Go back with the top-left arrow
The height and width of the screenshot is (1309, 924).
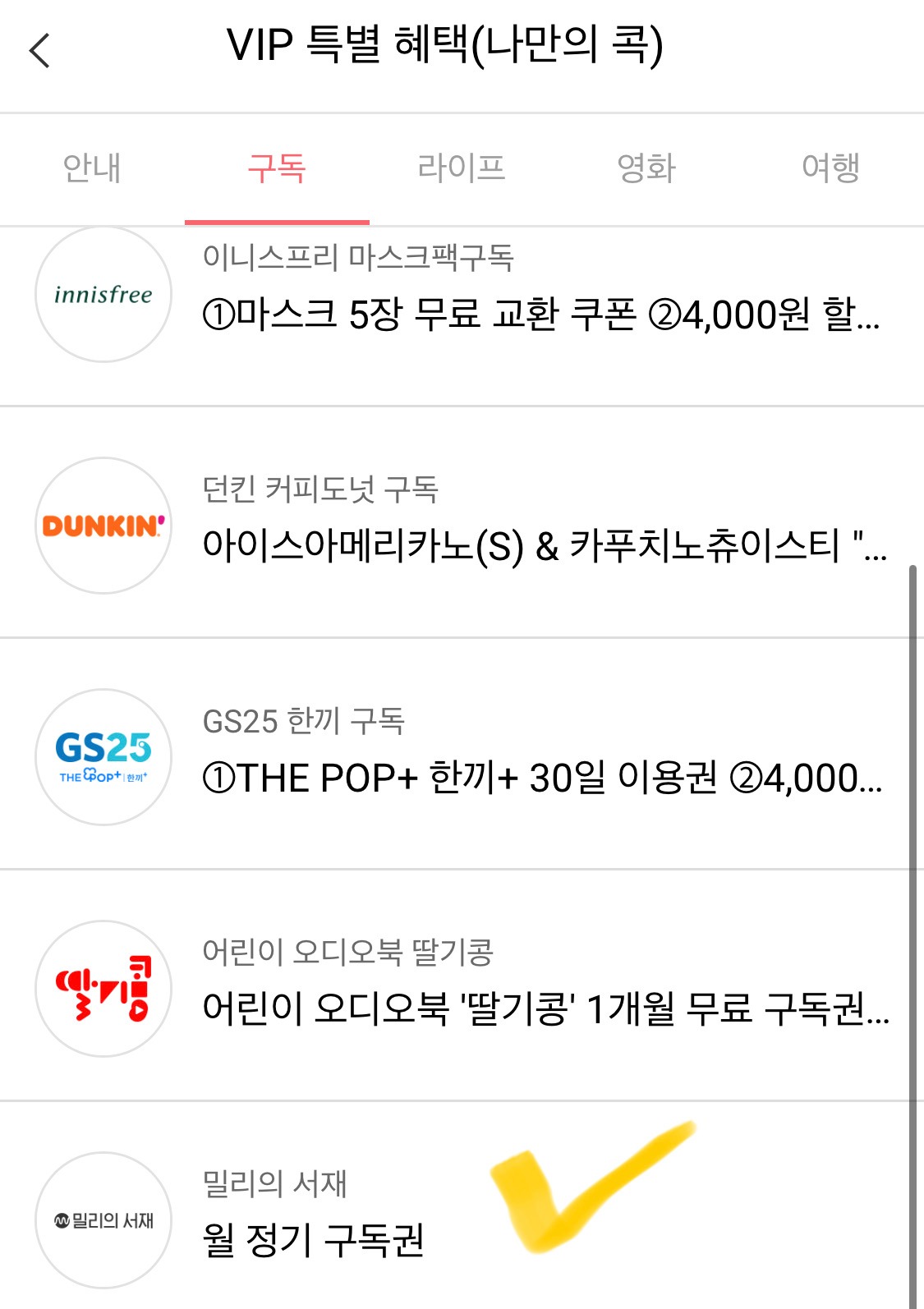tap(39, 51)
